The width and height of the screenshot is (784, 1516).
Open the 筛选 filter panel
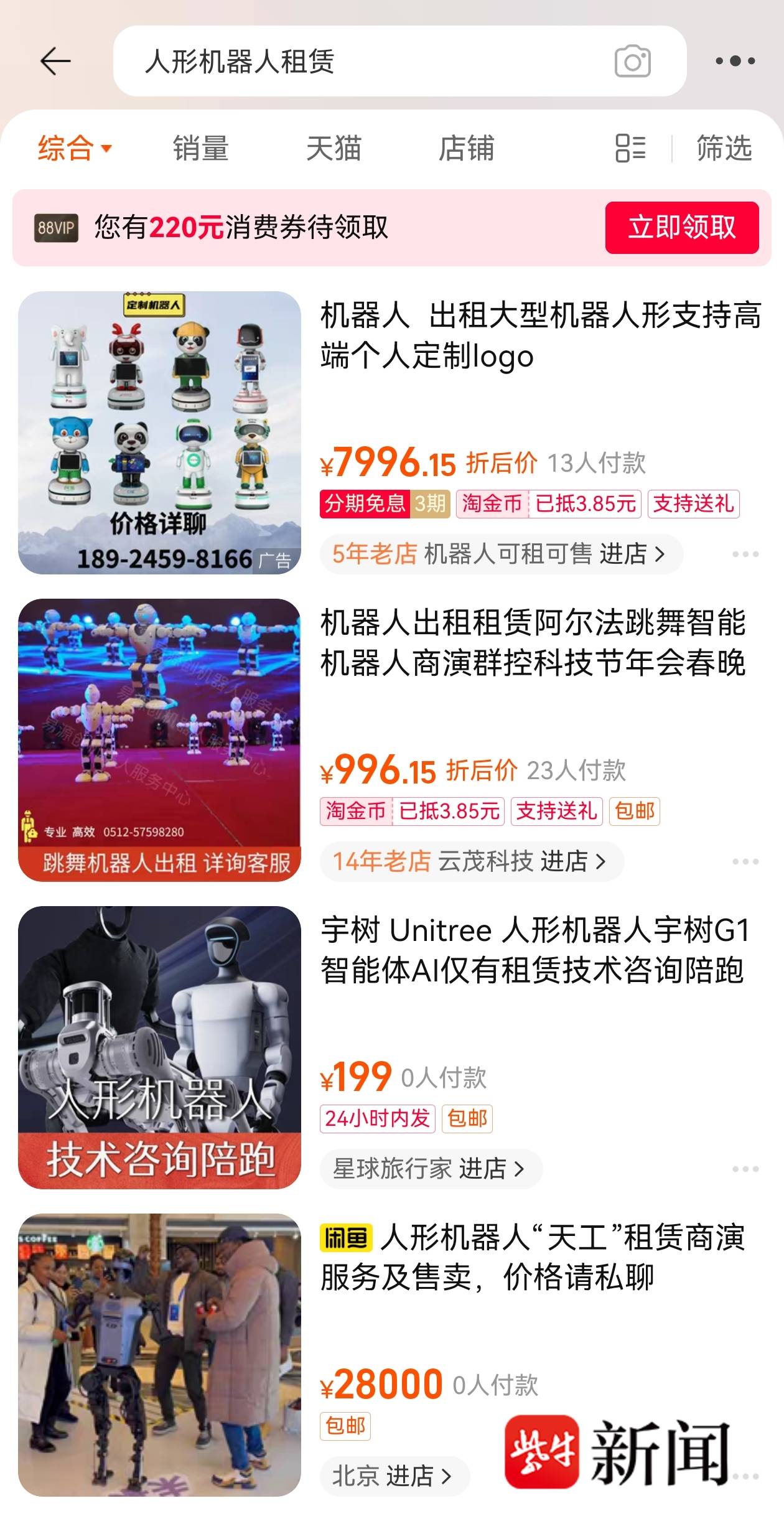click(x=724, y=148)
